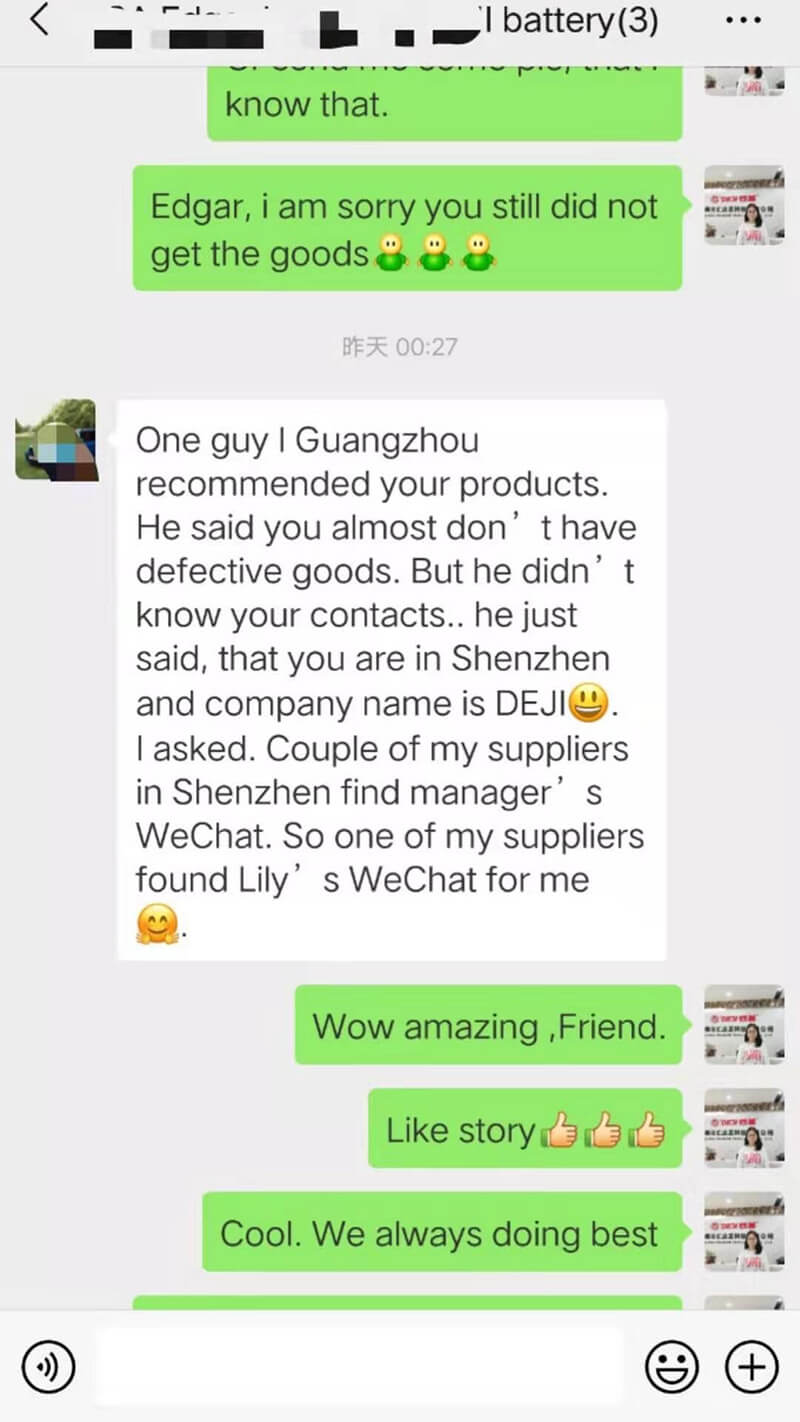This screenshot has height=1422, width=800.
Task: Open the Guangzhou message sender's avatar
Action: (57, 440)
